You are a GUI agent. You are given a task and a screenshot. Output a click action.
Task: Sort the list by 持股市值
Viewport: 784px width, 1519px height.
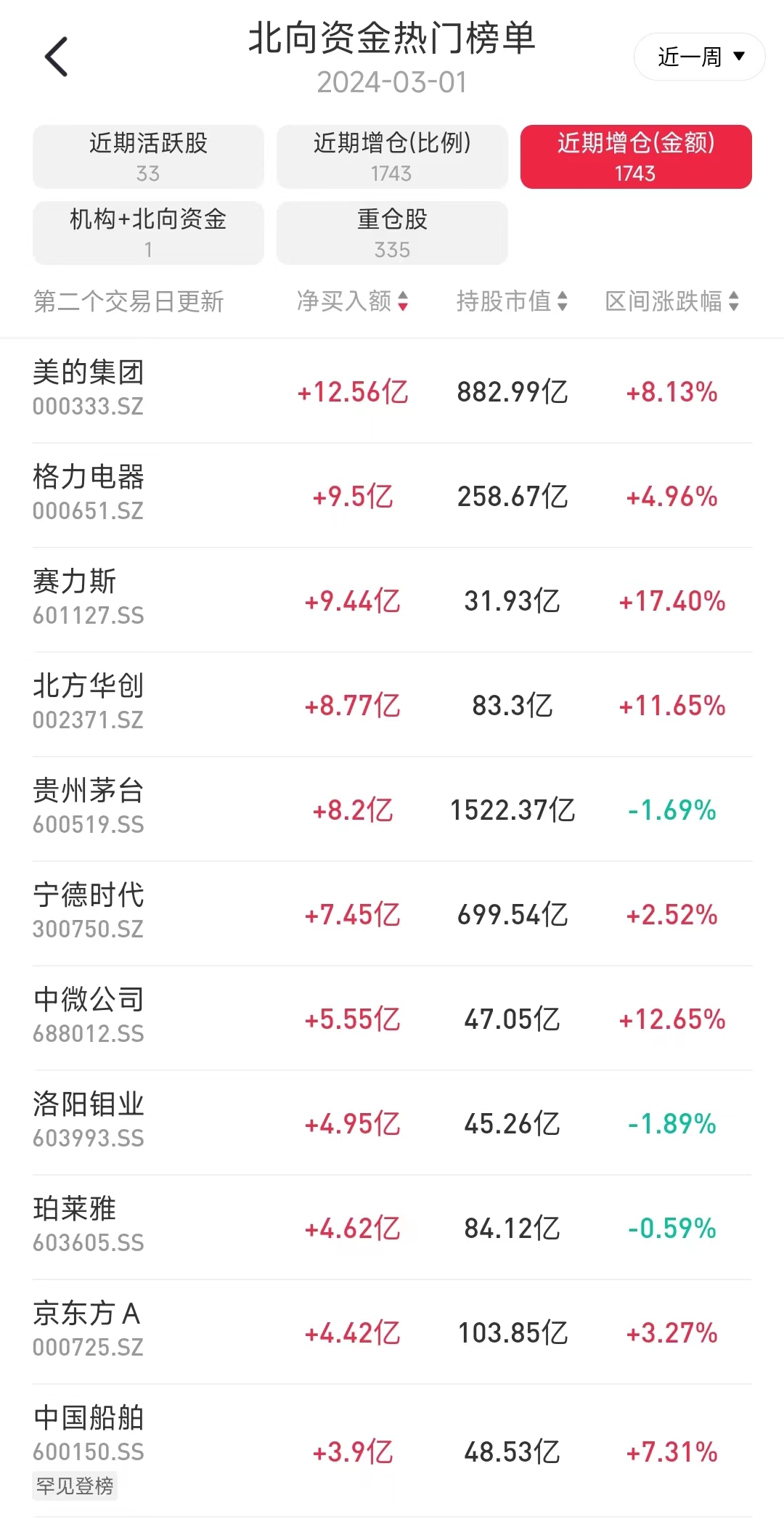tap(512, 301)
